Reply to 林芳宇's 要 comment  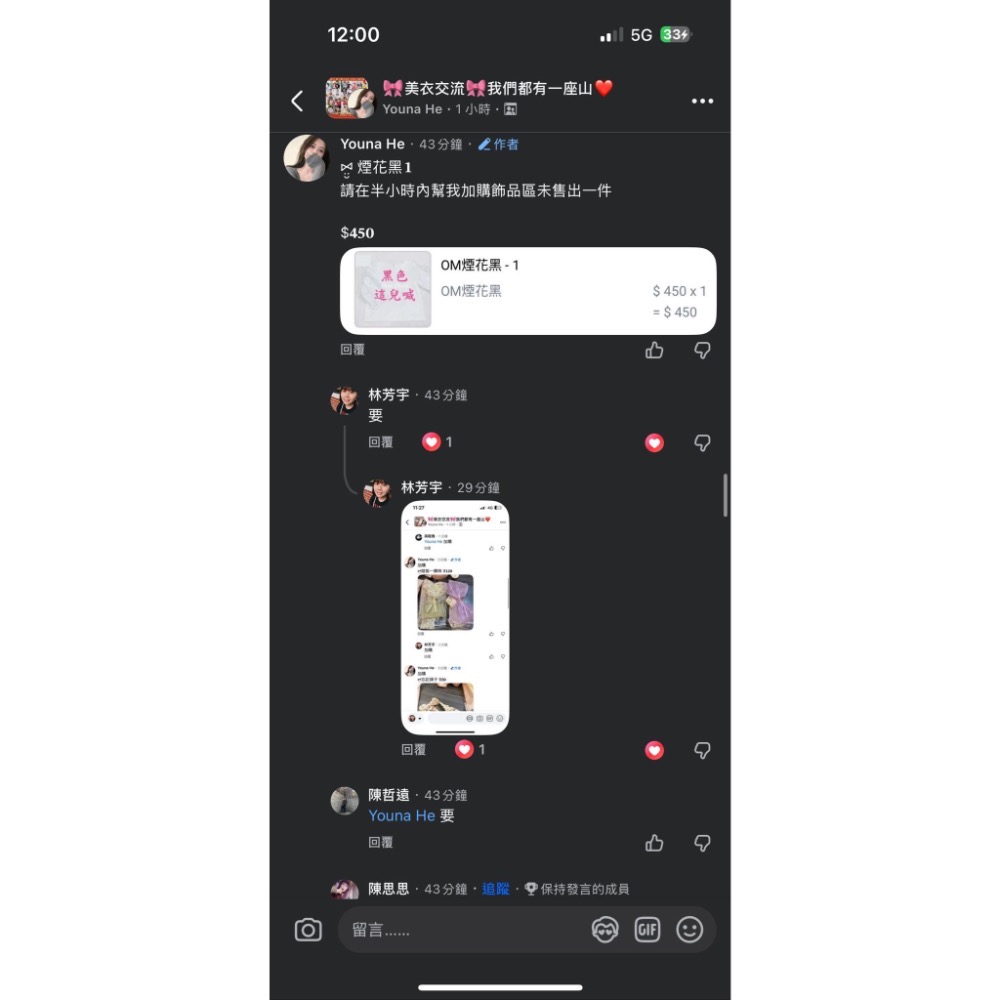[x=380, y=442]
